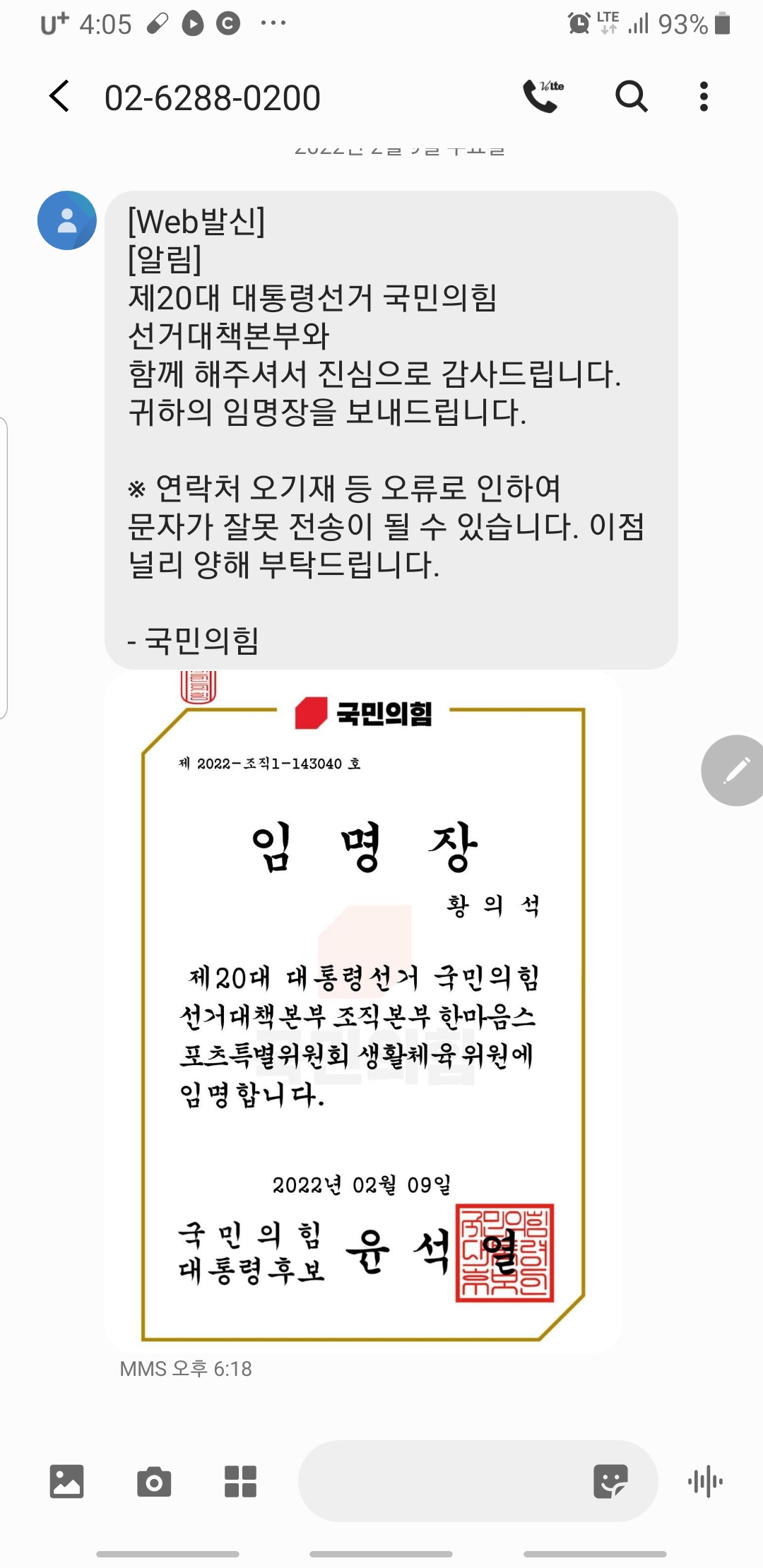Open the sticker picker in the text box
Screen dimensions: 763x1568
pos(610,1481)
